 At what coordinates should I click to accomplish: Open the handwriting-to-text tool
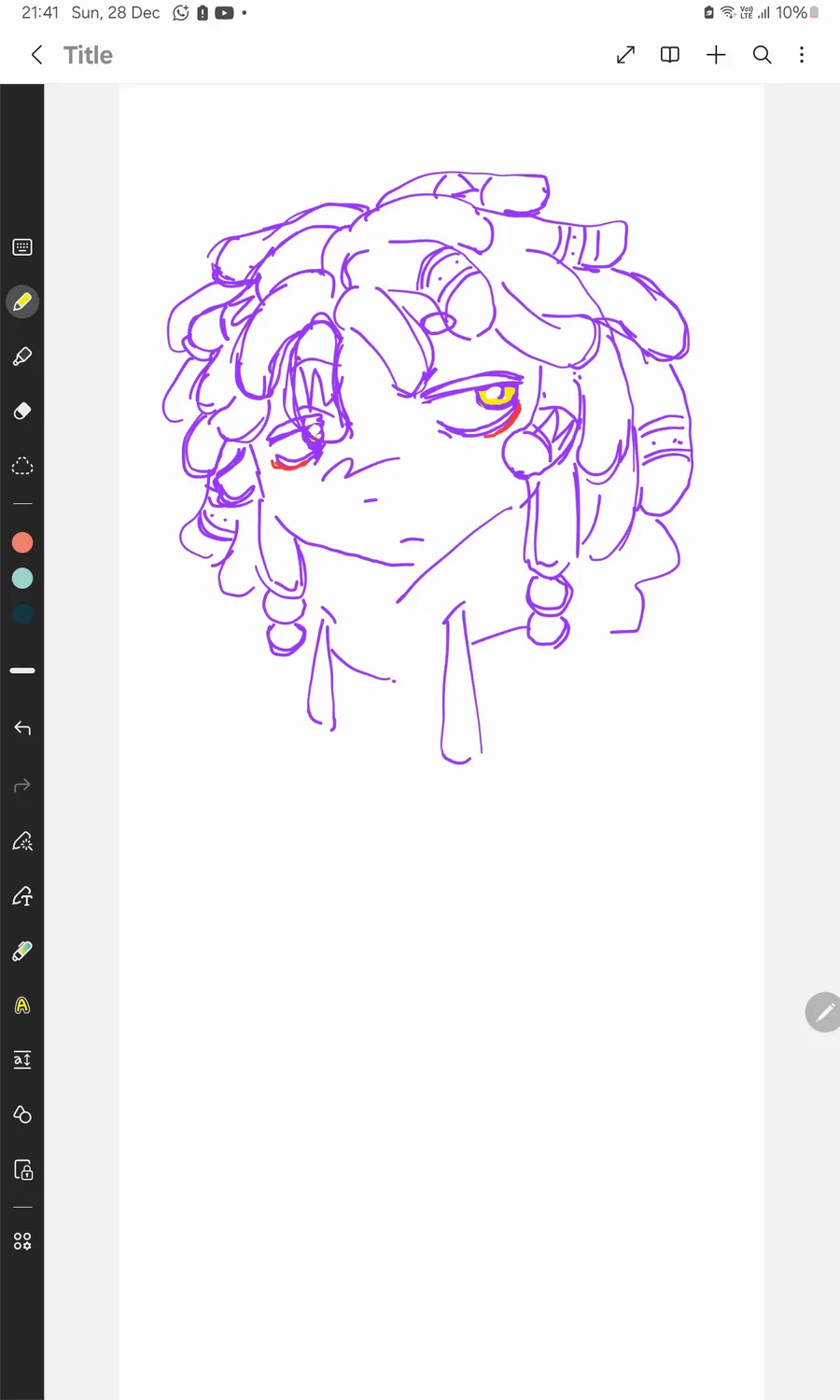22,897
